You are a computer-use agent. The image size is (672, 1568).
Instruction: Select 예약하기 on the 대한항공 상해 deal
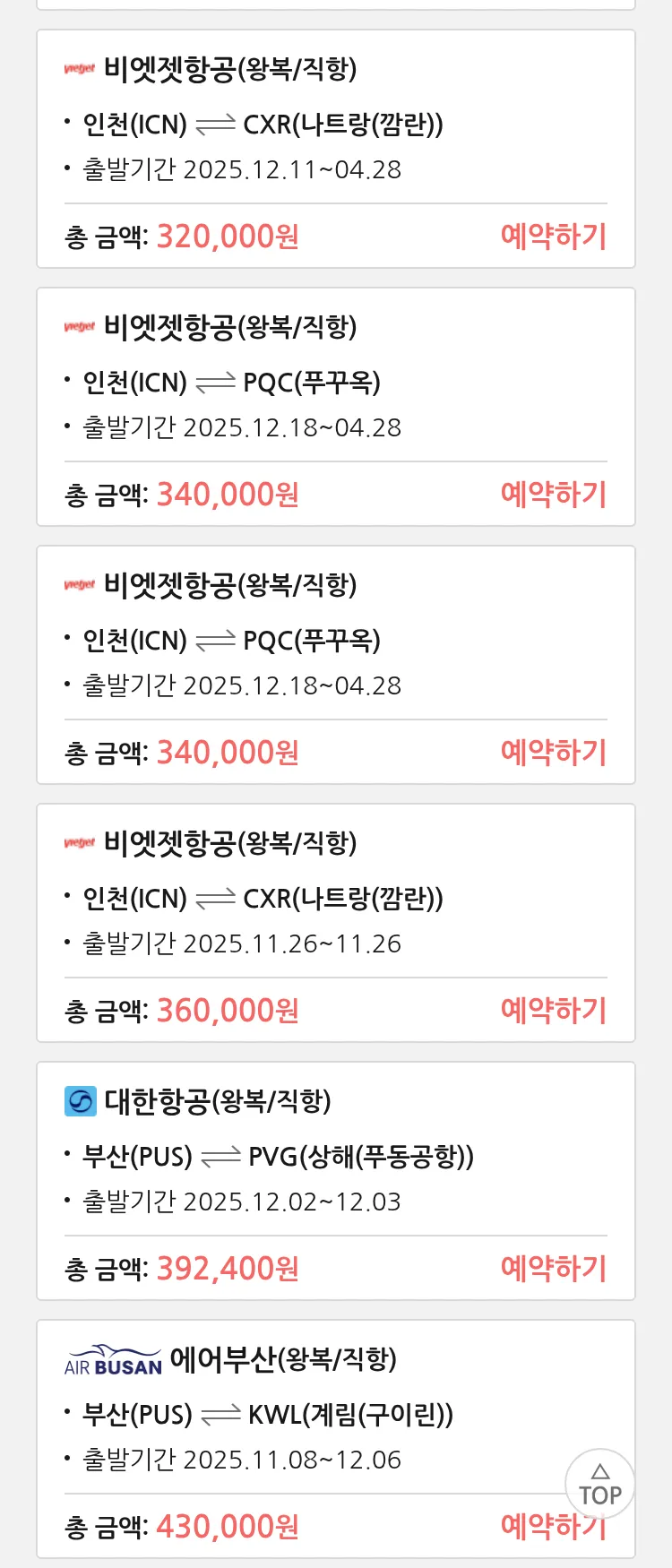click(553, 1269)
